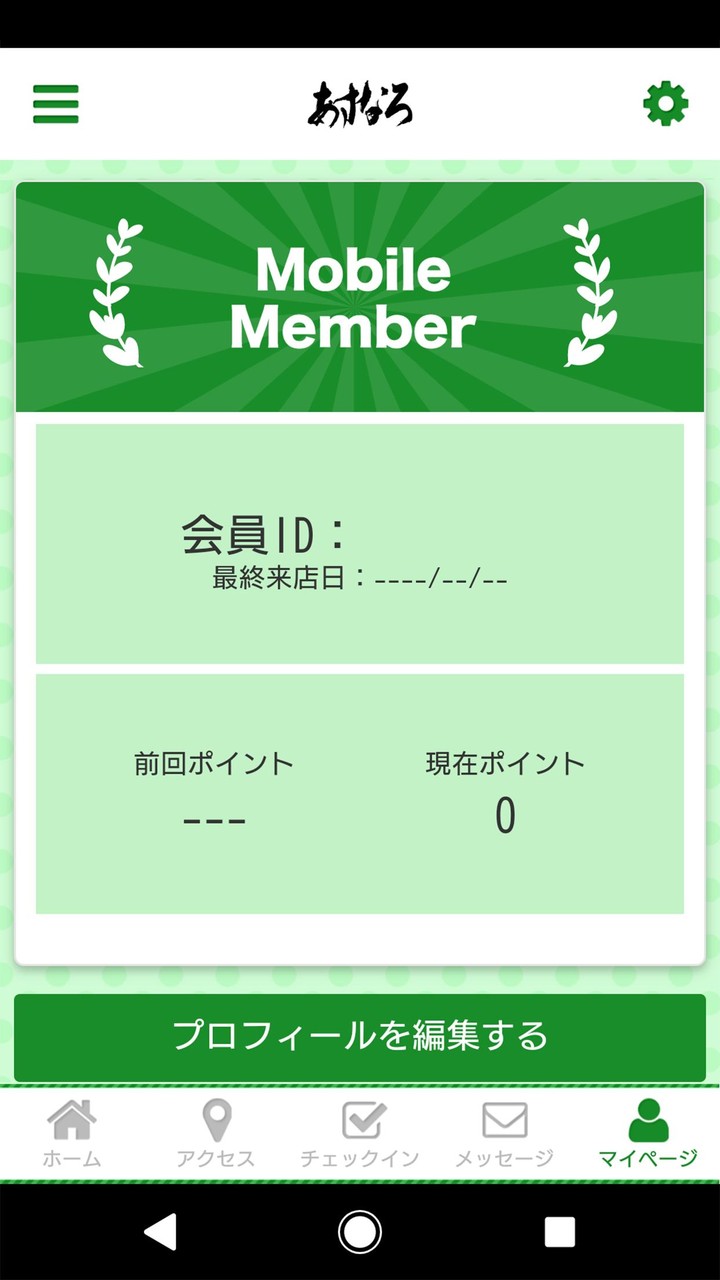Switch to the メッセージ tab
This screenshot has width=720, height=1280.
pos(504,1135)
